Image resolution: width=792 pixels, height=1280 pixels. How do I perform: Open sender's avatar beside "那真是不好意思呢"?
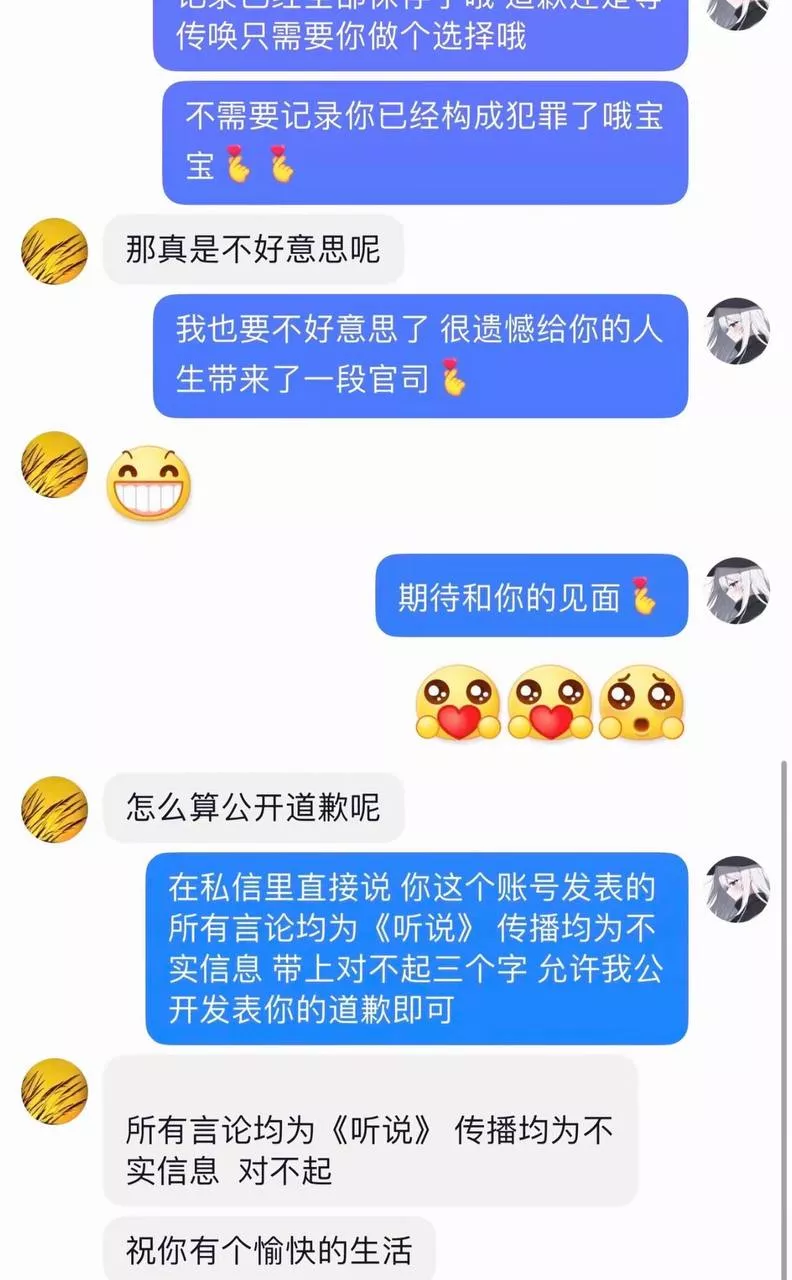tap(55, 251)
